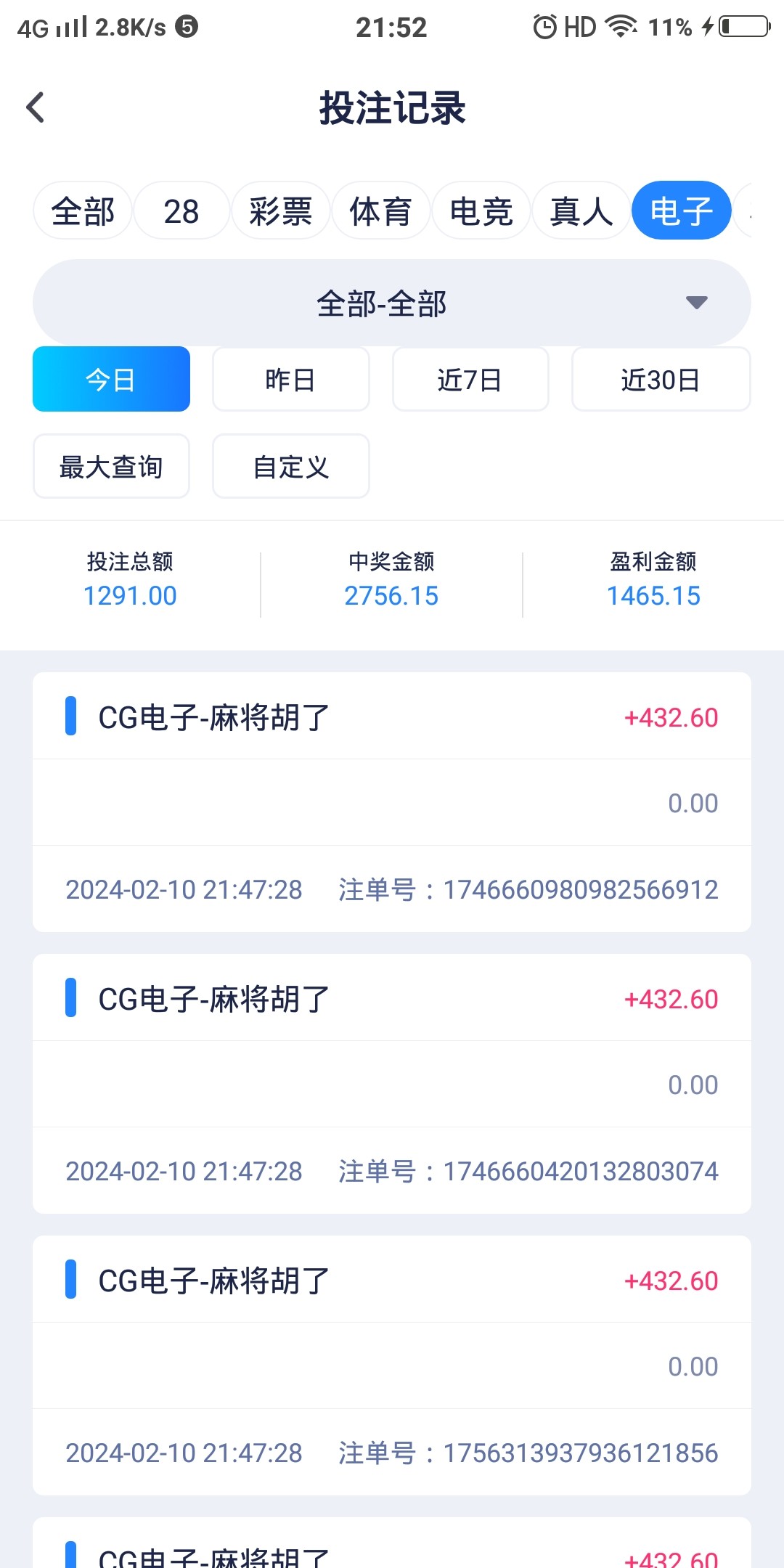Open bet record ending in 566912

pyautogui.click(x=392, y=802)
